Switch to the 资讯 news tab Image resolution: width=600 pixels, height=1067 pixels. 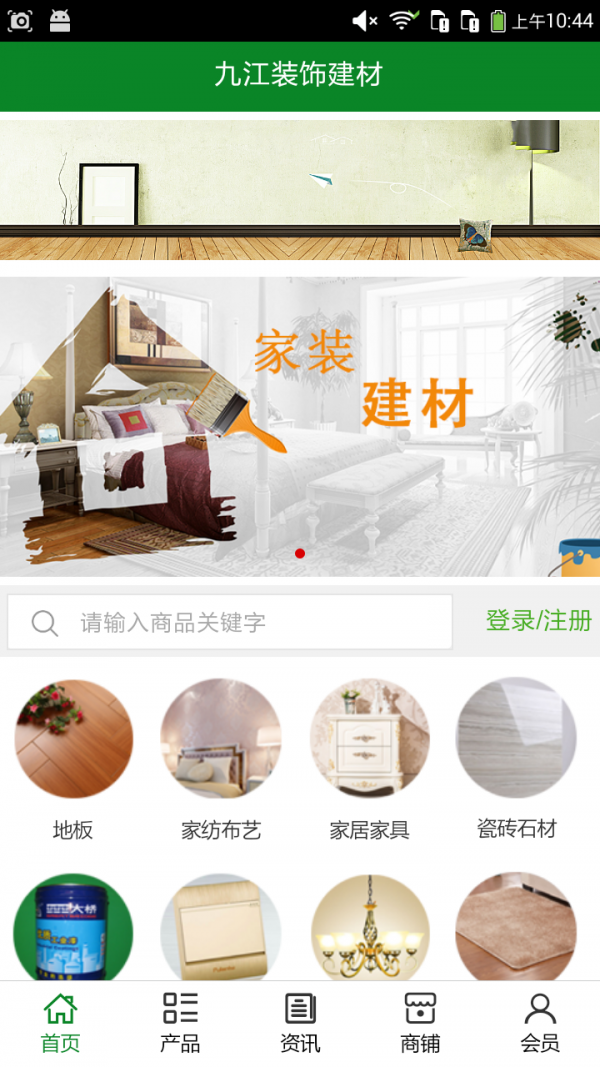click(x=300, y=1022)
